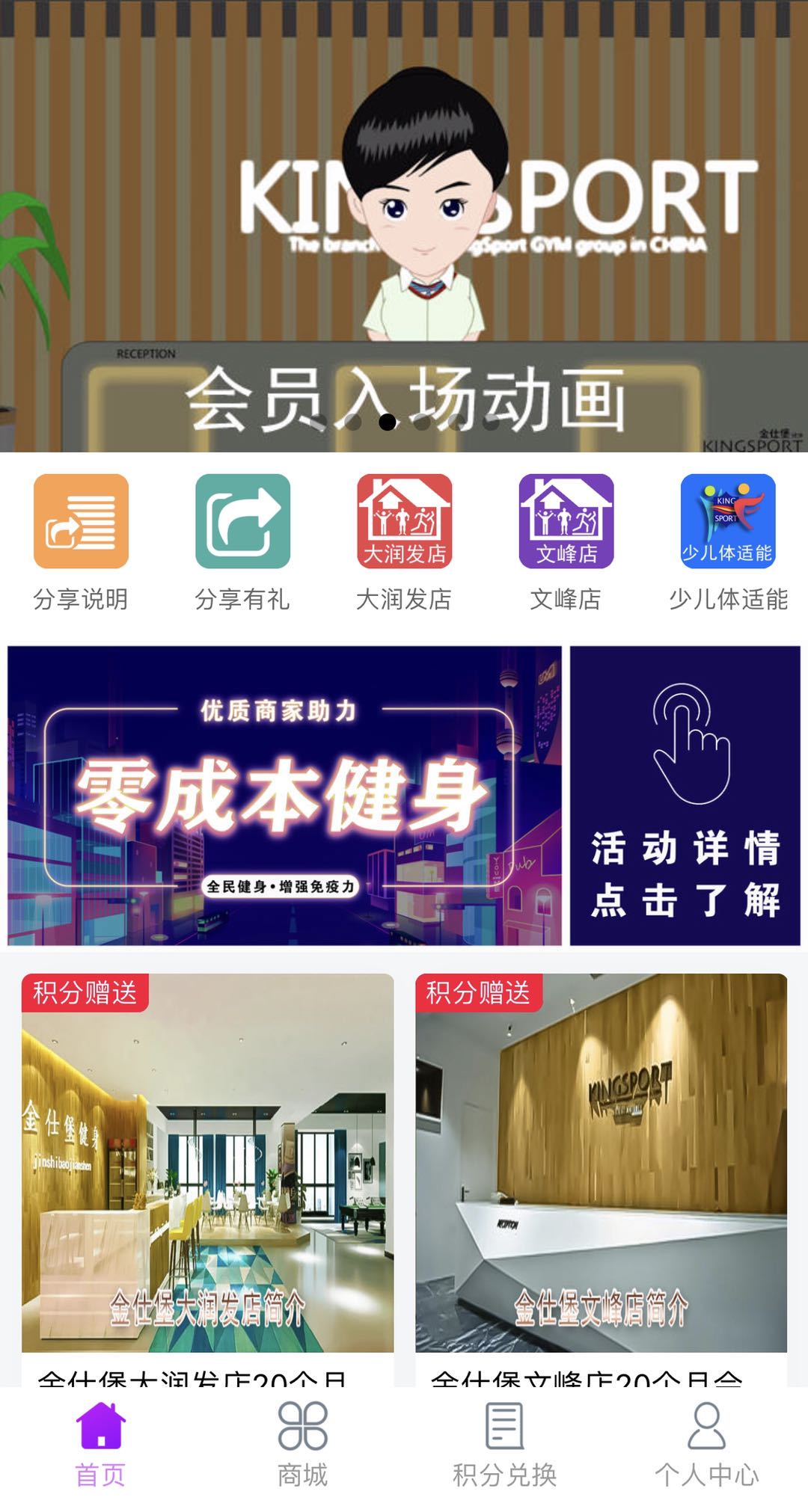808x1512 pixels.
Task: Tap 活动详情 点击了解 tile
Action: point(685,795)
